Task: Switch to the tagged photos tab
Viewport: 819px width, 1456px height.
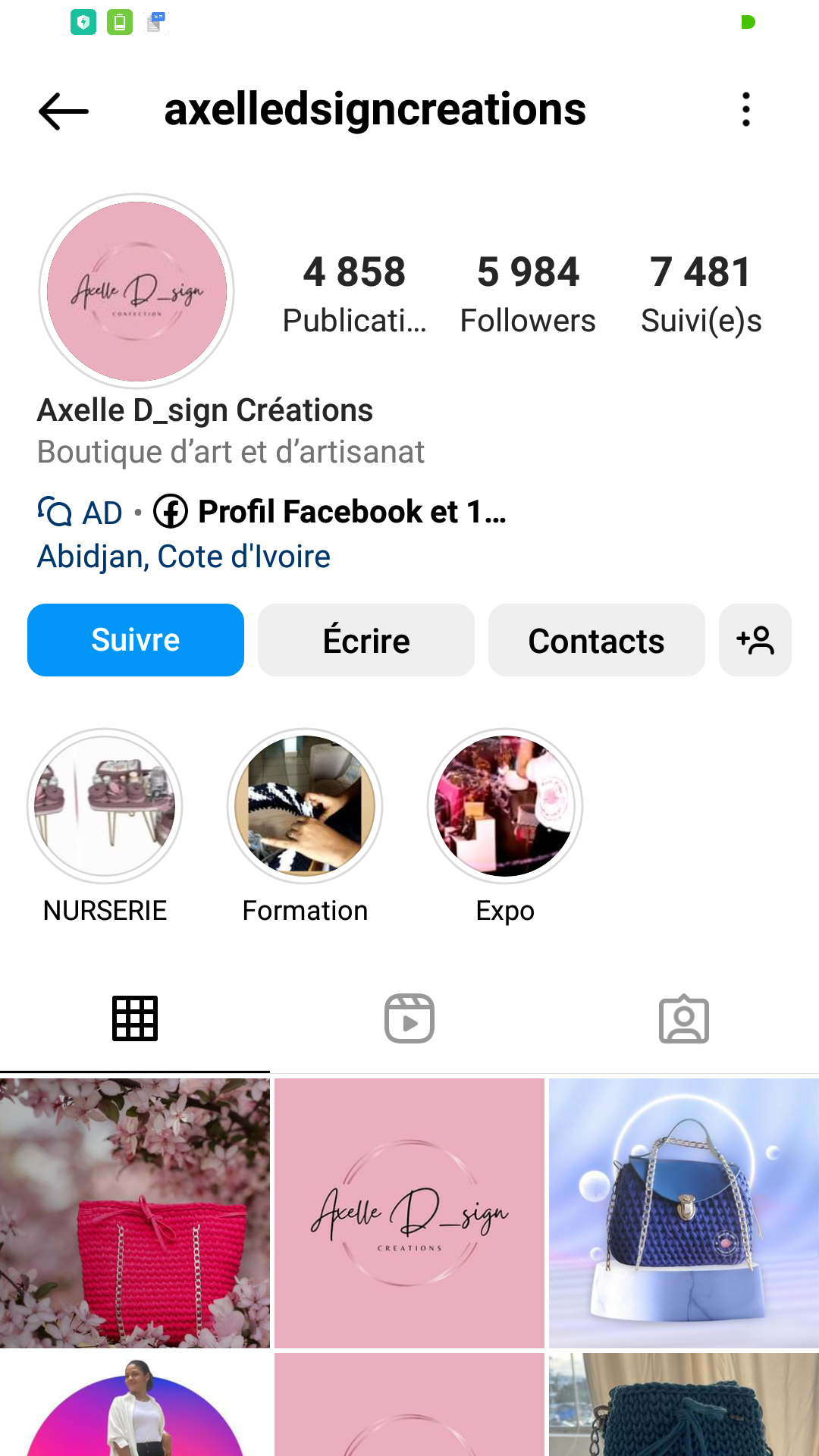Action: click(x=683, y=1018)
